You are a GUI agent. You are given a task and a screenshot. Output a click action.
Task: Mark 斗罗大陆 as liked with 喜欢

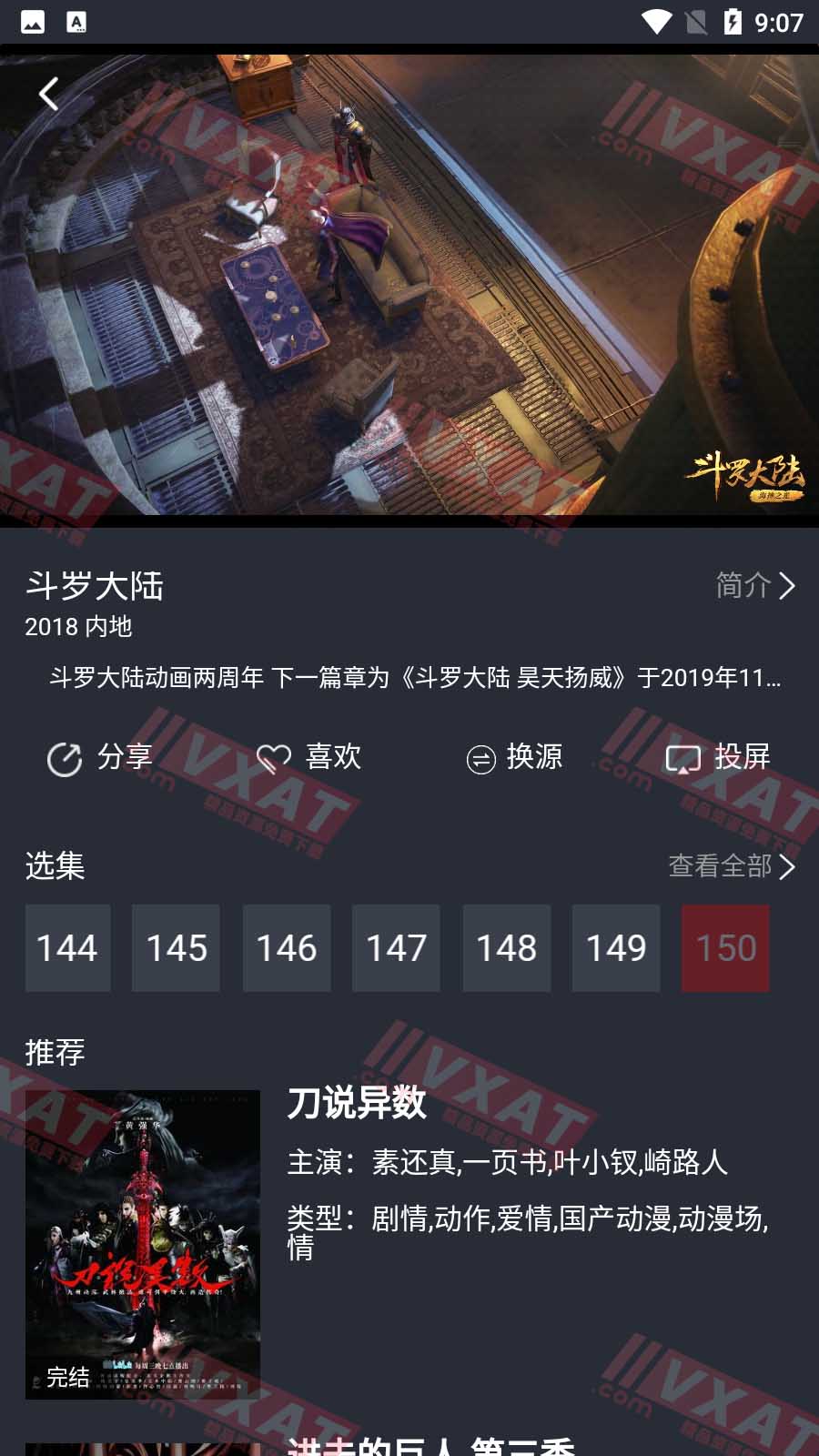[309, 757]
